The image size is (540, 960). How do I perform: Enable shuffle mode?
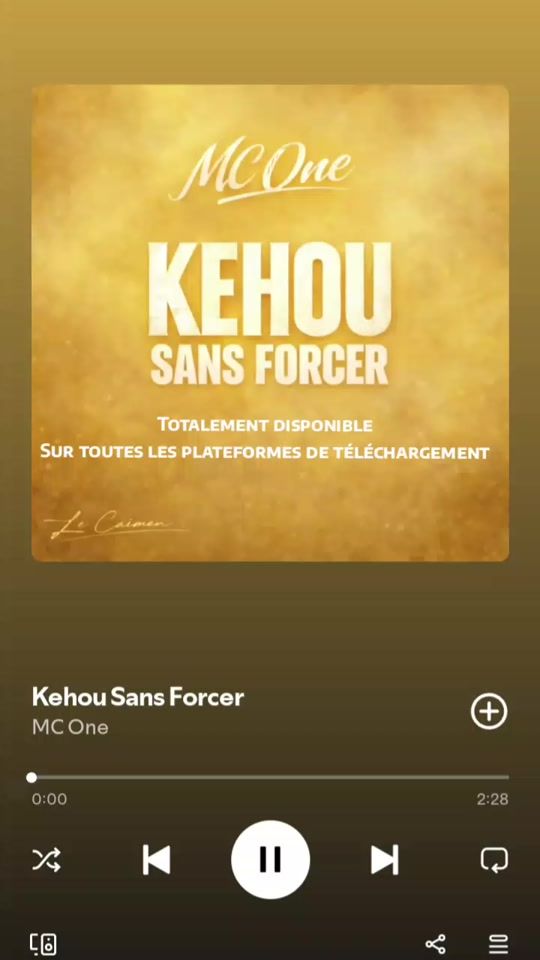[x=47, y=860]
